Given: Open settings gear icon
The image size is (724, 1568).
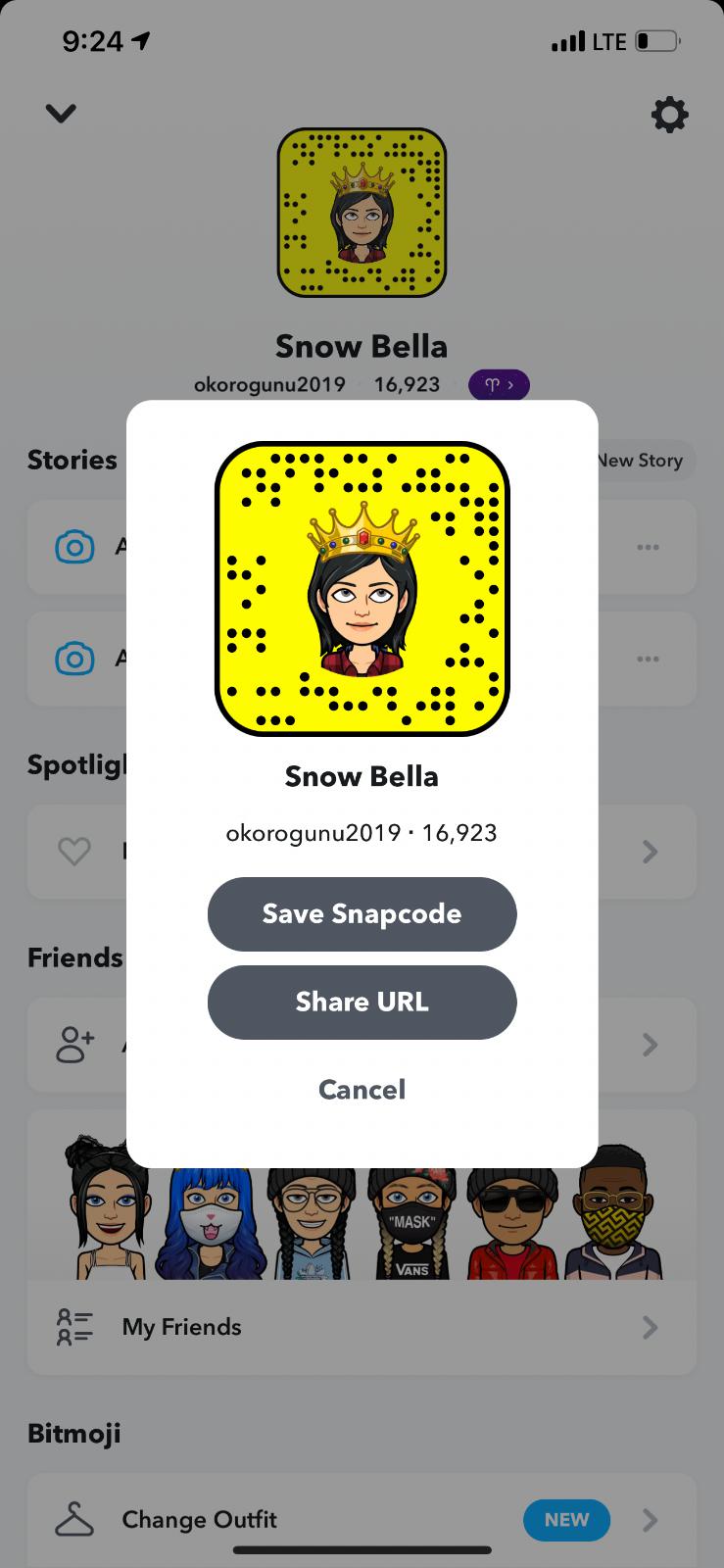Looking at the screenshot, I should (669, 116).
